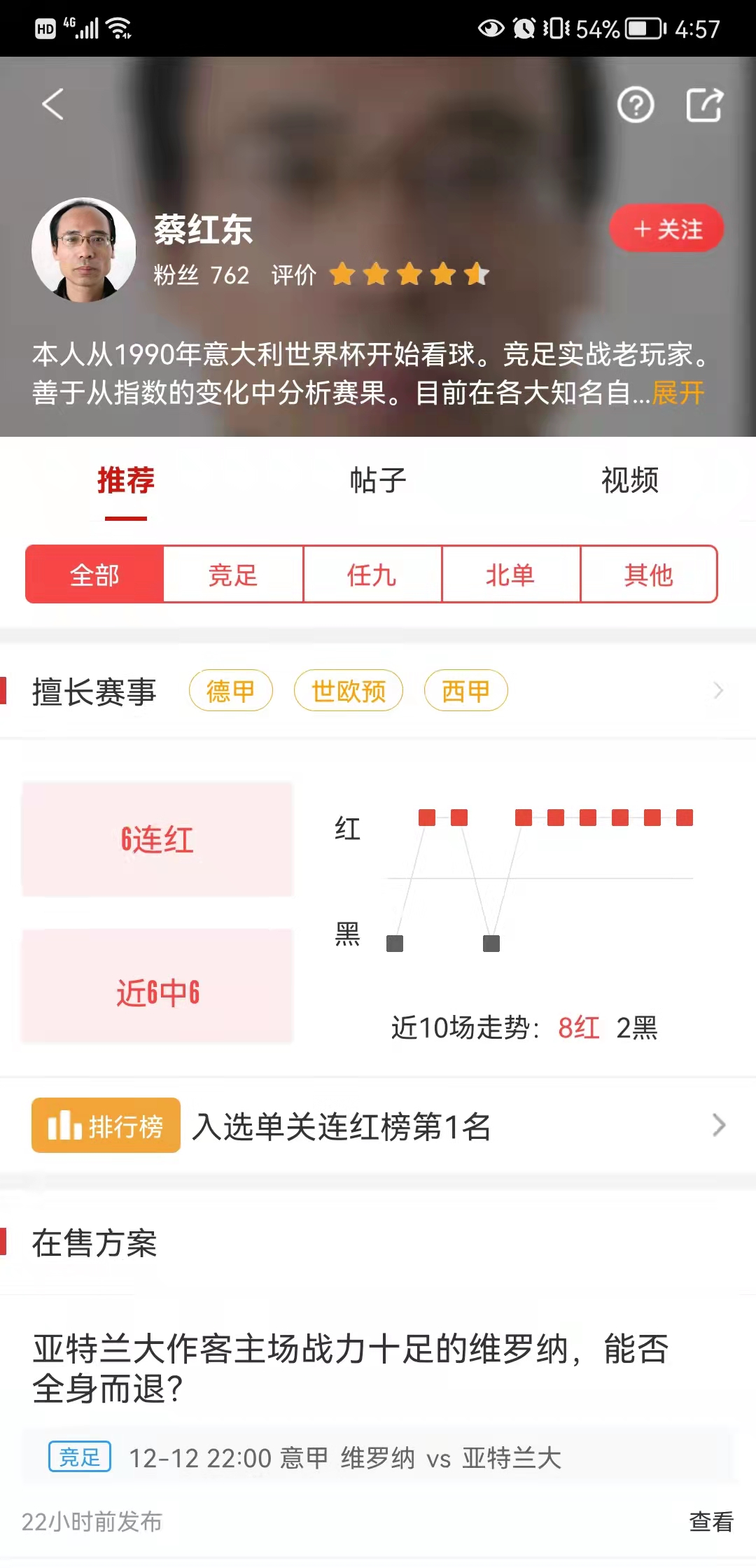Screen dimensions: 756x1568
Task: Share this expert's profile
Action: (703, 106)
